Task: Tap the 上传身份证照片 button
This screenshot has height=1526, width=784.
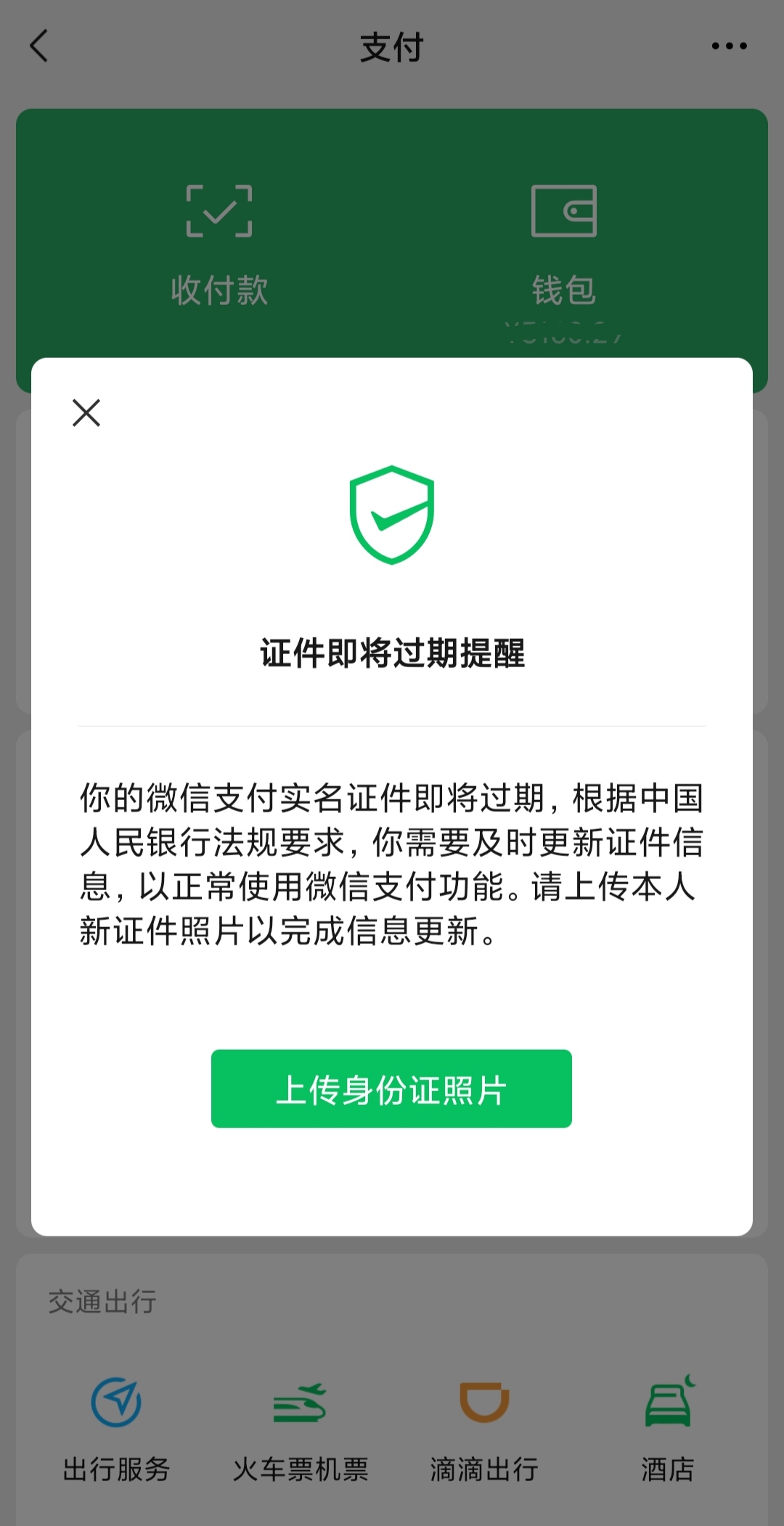Action: click(391, 1088)
